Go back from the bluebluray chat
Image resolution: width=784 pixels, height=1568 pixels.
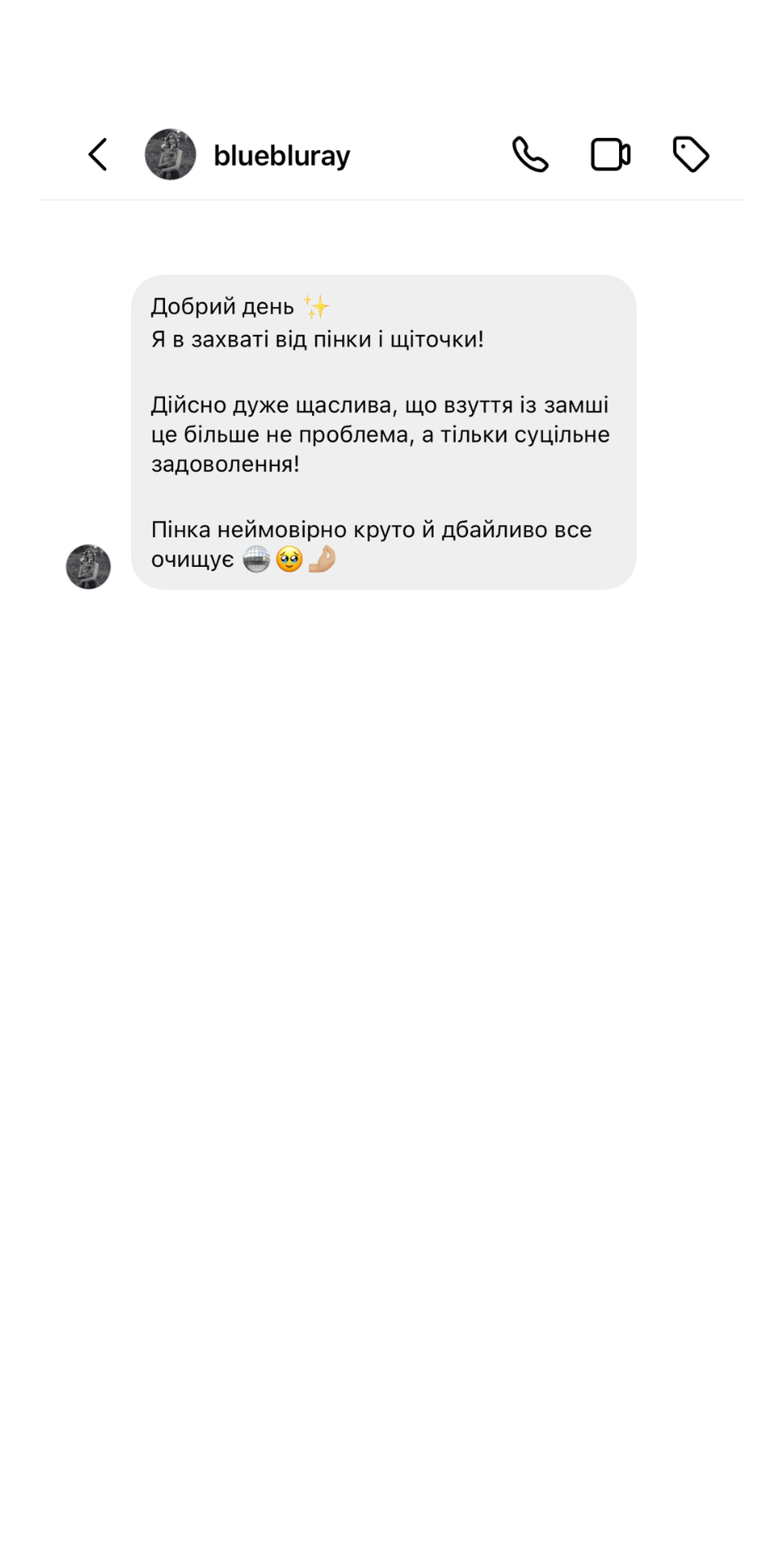(98, 154)
